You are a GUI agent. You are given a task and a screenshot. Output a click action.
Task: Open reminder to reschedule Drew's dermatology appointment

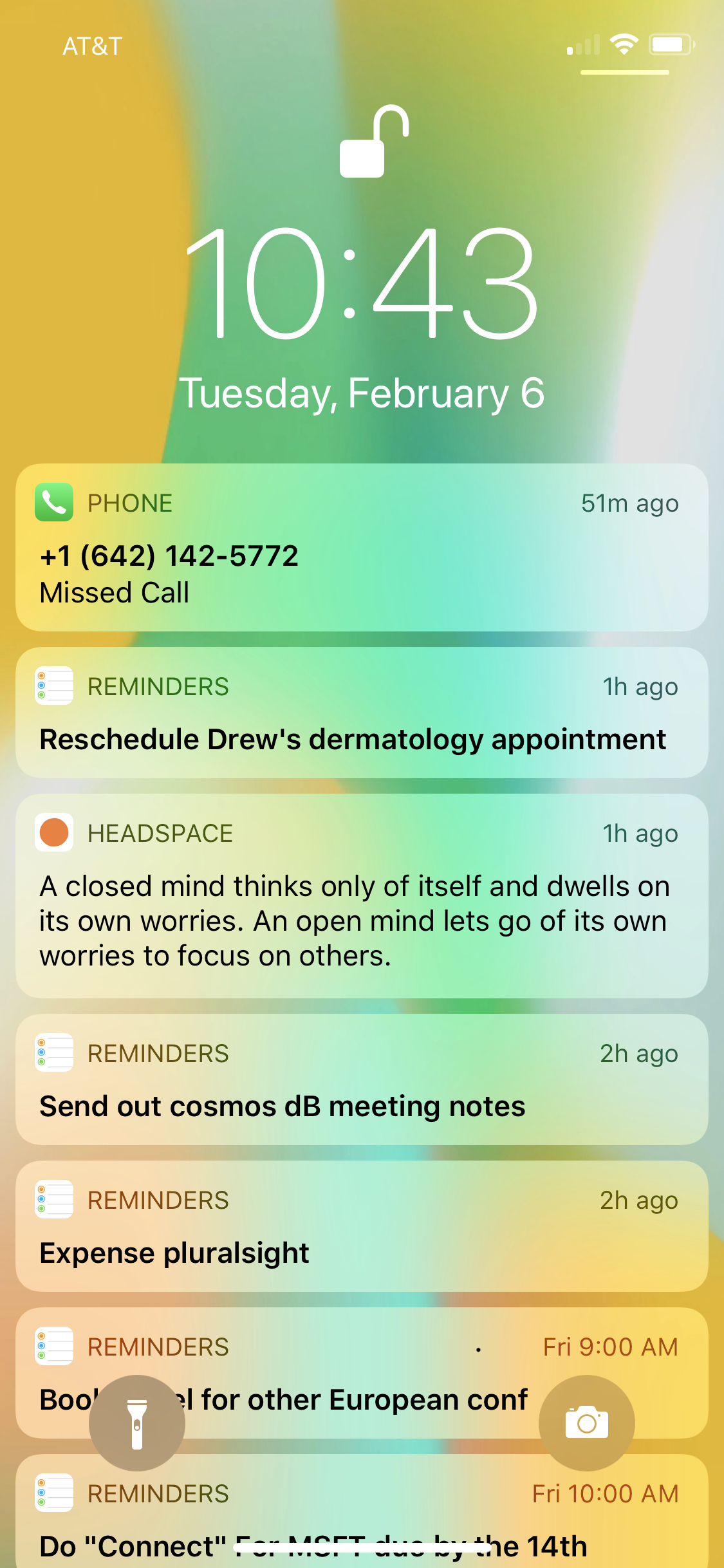tap(362, 713)
